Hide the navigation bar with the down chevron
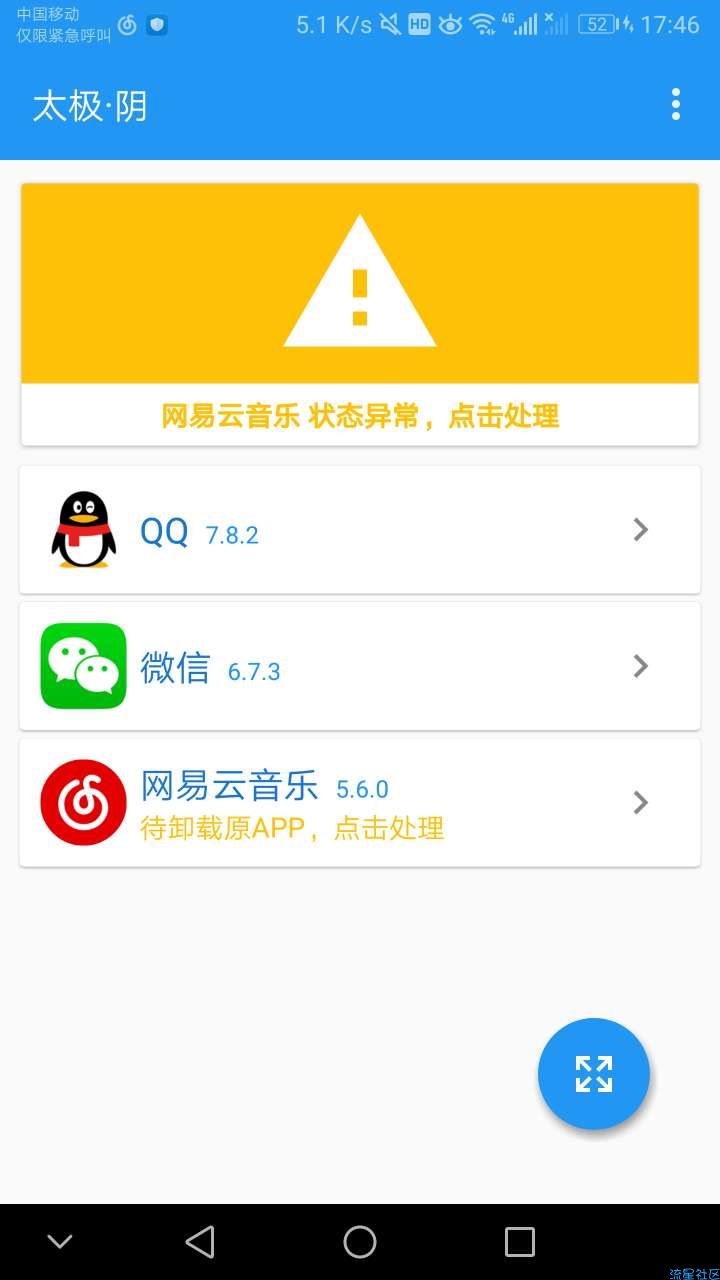 tap(60, 1242)
